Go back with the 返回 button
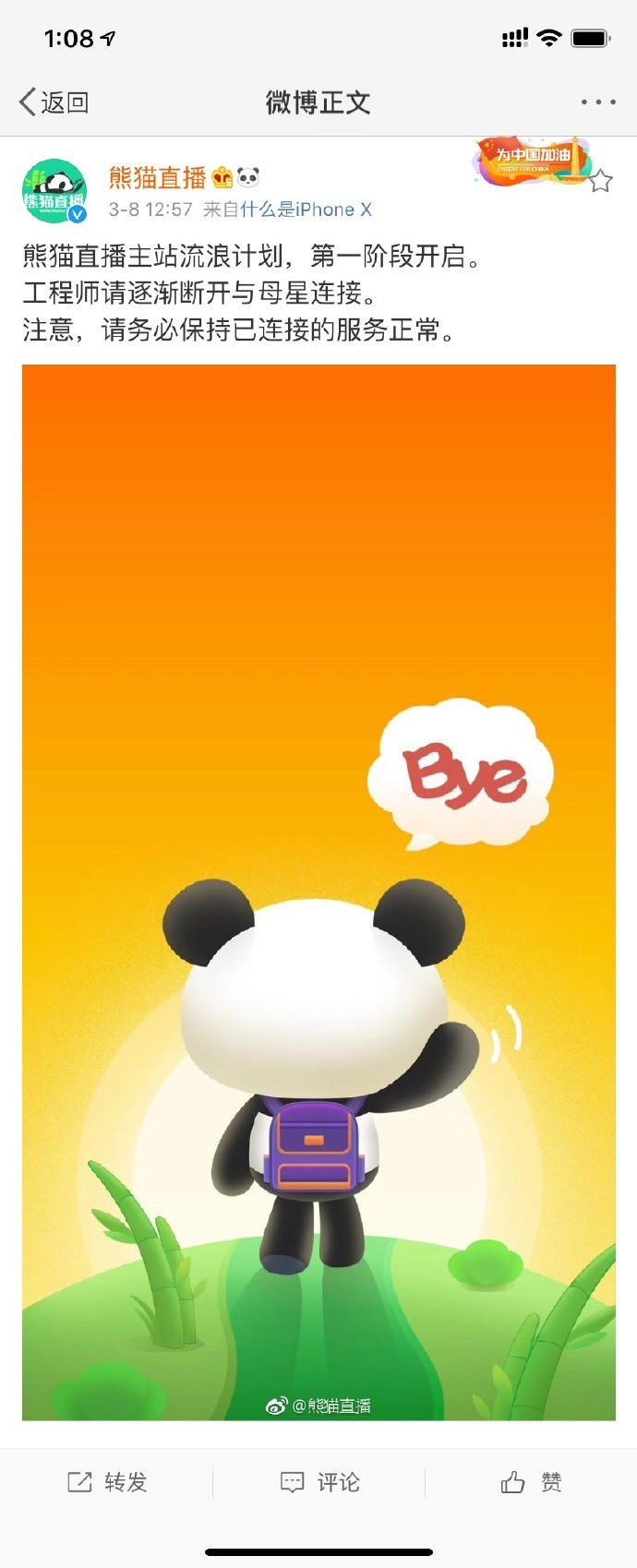 click(54, 102)
